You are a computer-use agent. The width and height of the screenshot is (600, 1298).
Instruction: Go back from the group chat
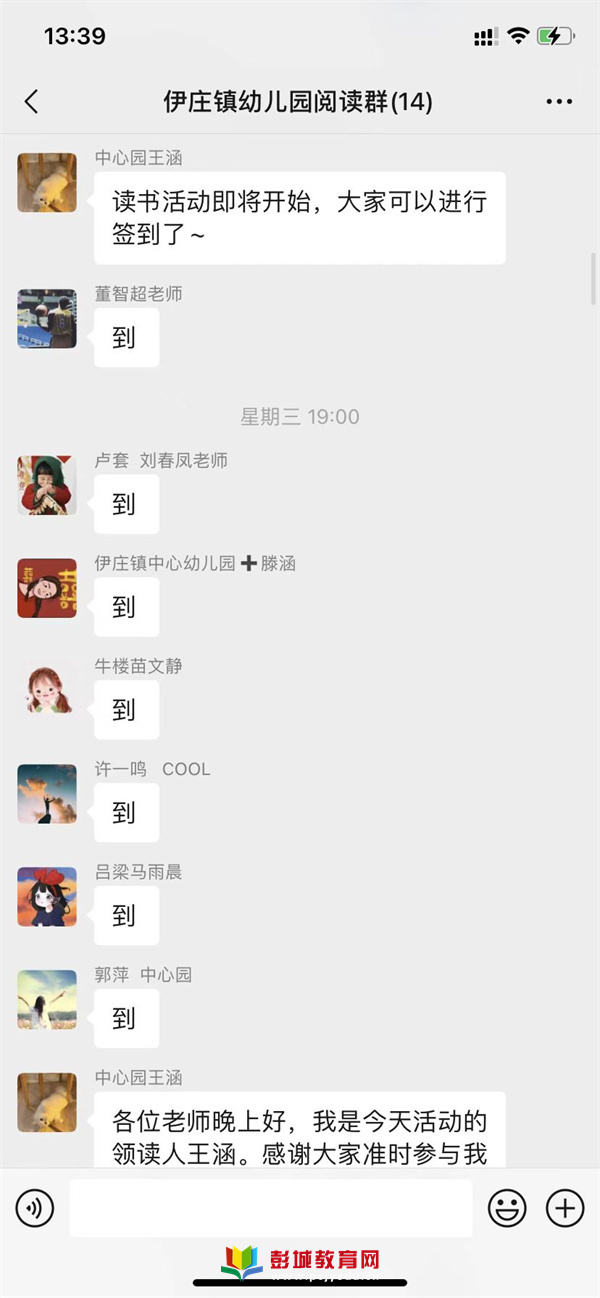pyautogui.click(x=32, y=101)
